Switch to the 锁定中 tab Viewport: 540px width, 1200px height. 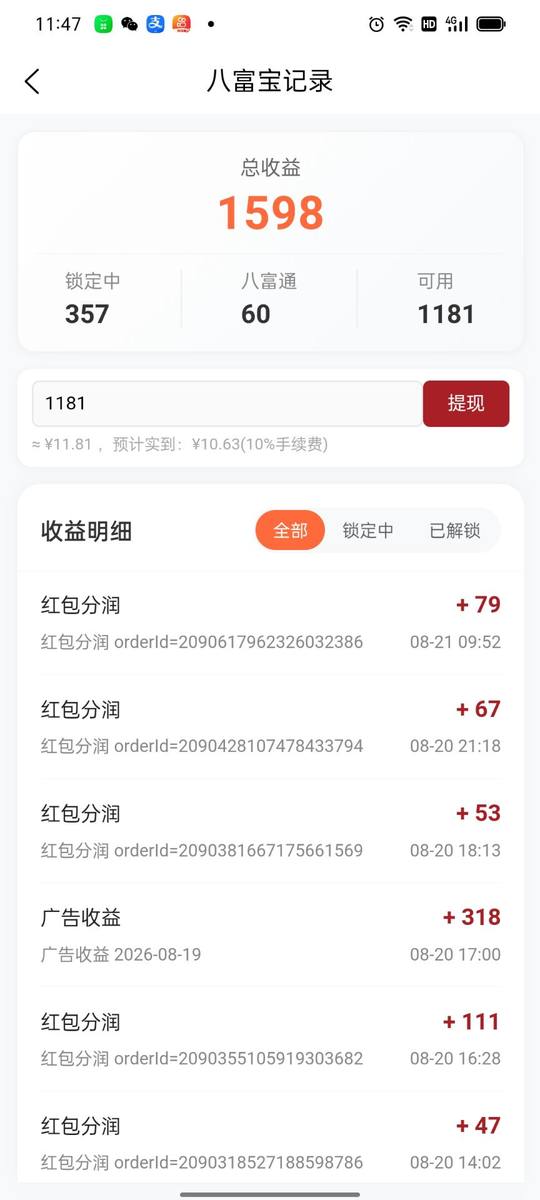pyautogui.click(x=368, y=531)
